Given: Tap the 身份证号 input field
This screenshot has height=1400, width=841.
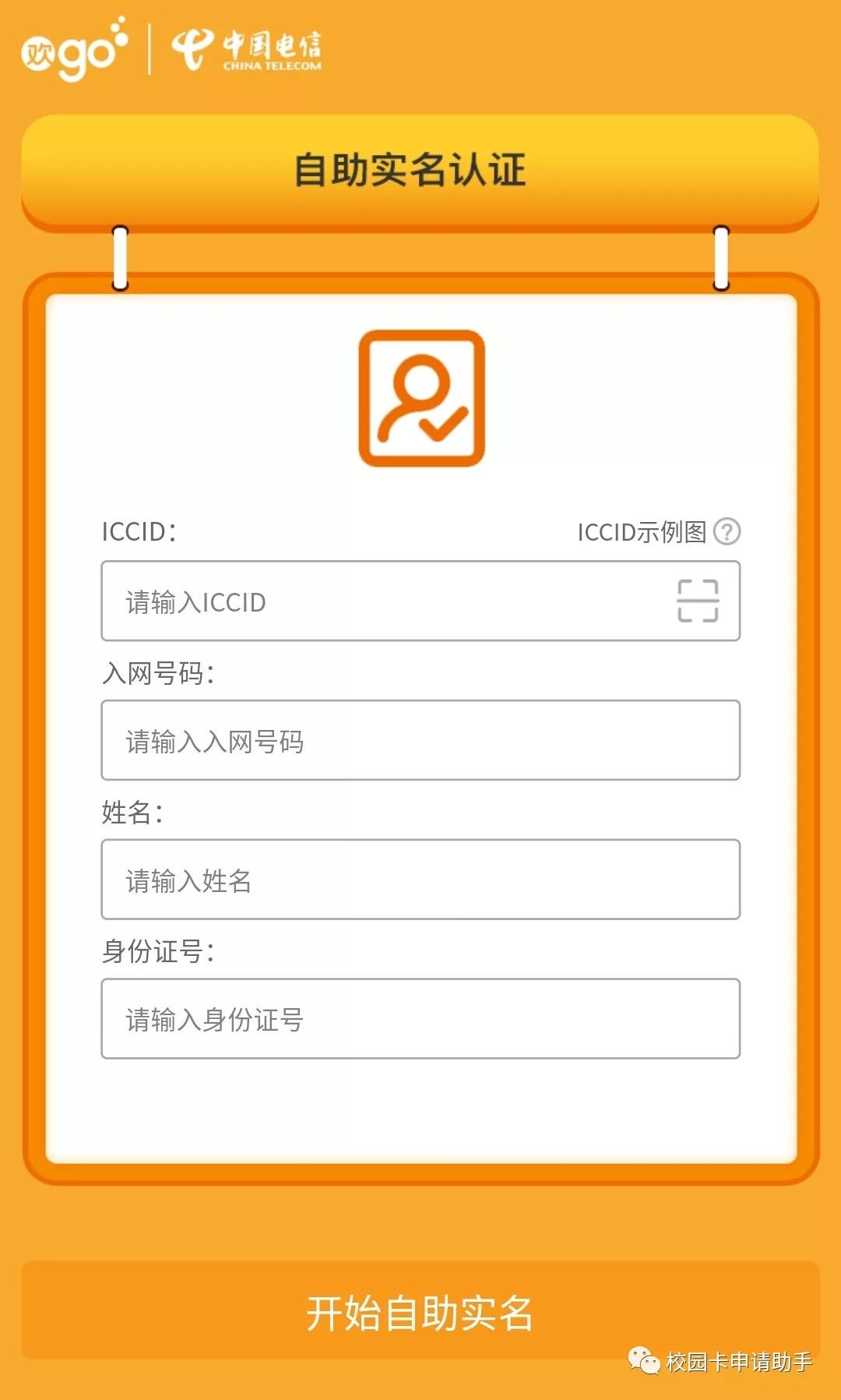Looking at the screenshot, I should [x=420, y=1018].
